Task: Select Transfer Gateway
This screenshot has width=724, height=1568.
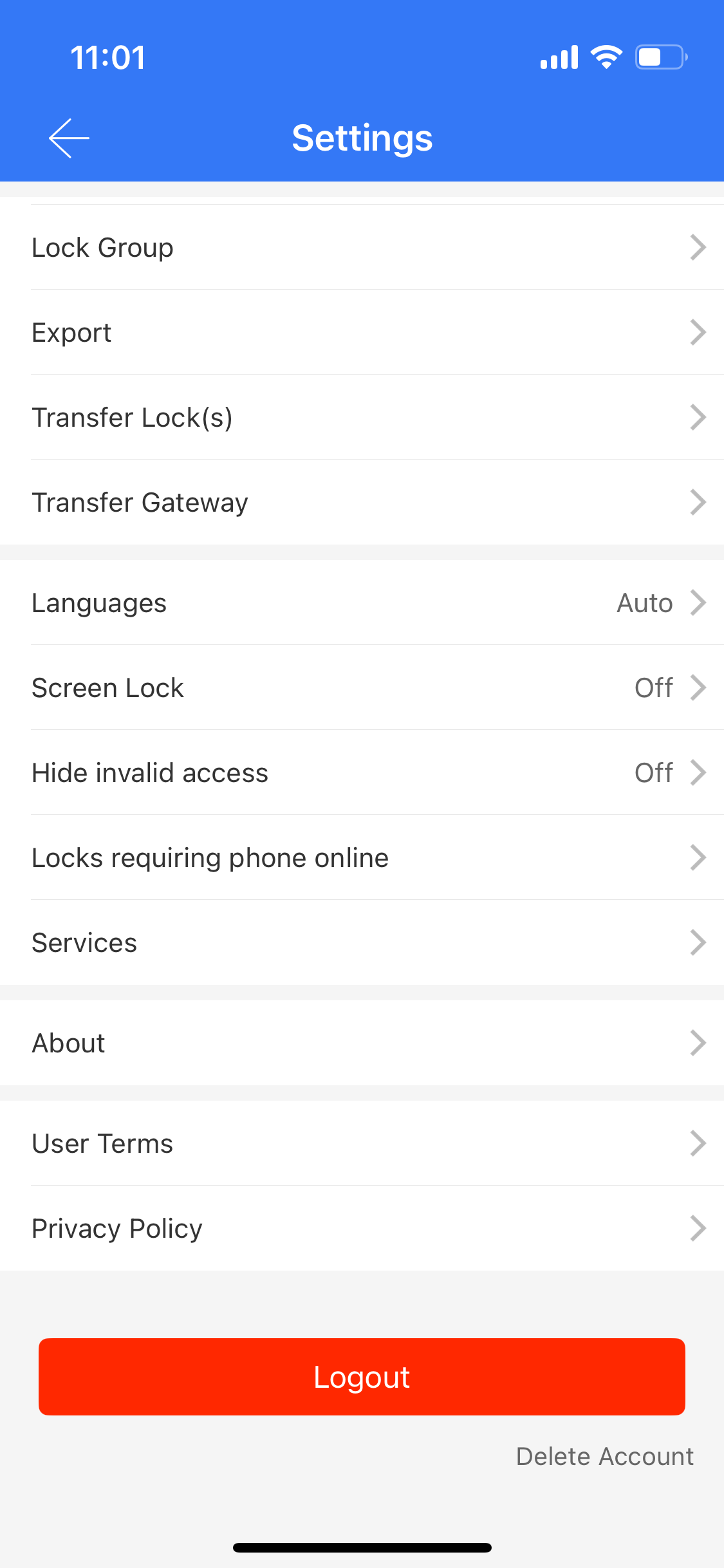Action: click(362, 502)
